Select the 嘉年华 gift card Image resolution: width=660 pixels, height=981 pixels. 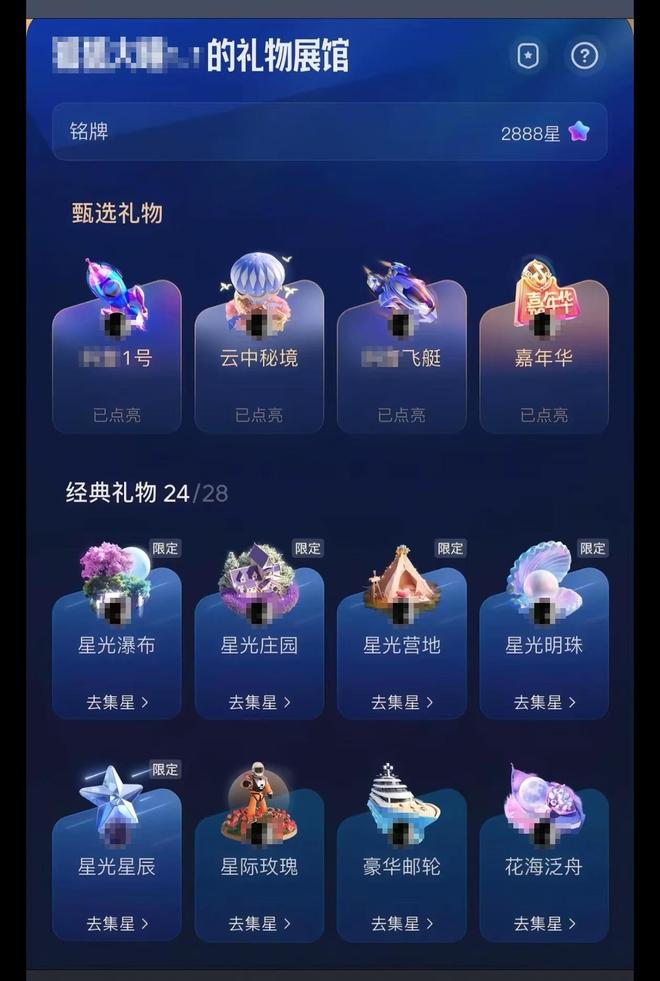tap(544, 357)
